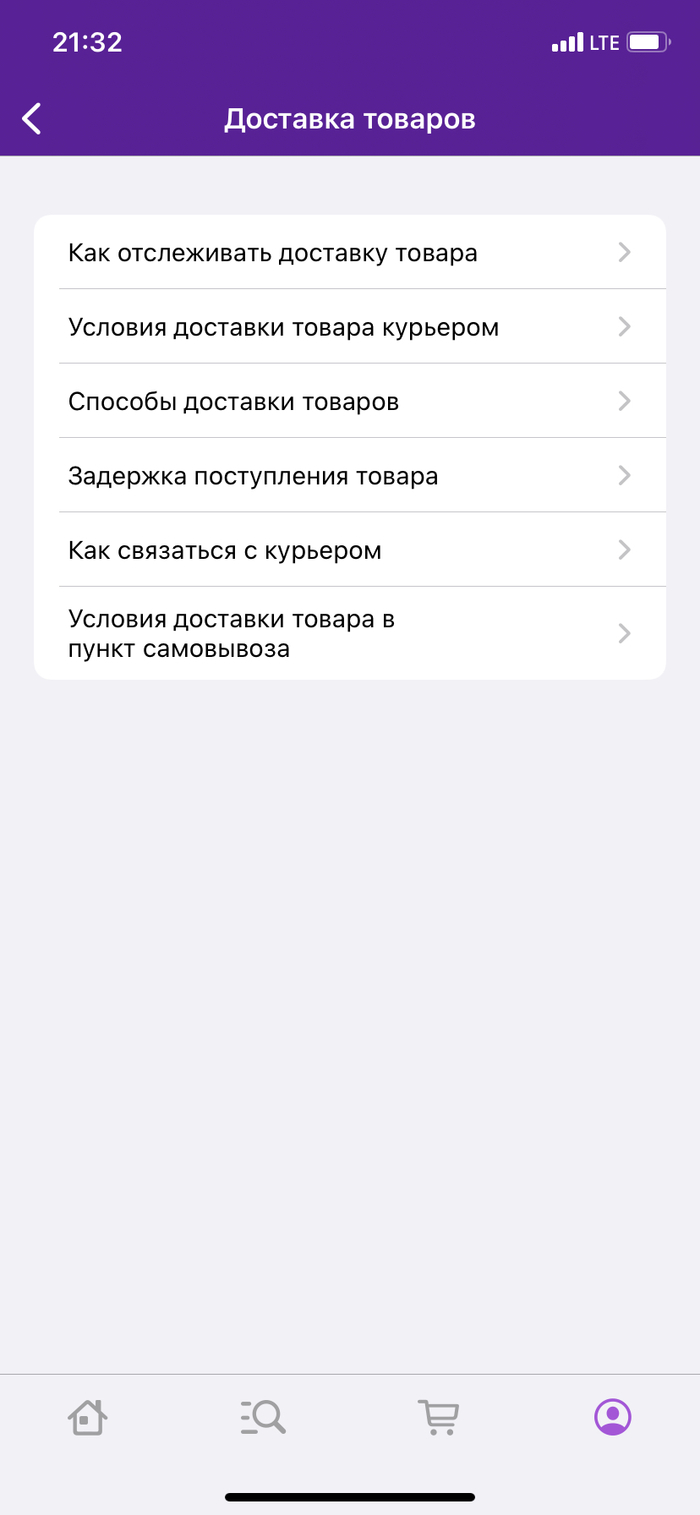Open 'Как отслеживать доставку товара'

tap(350, 253)
